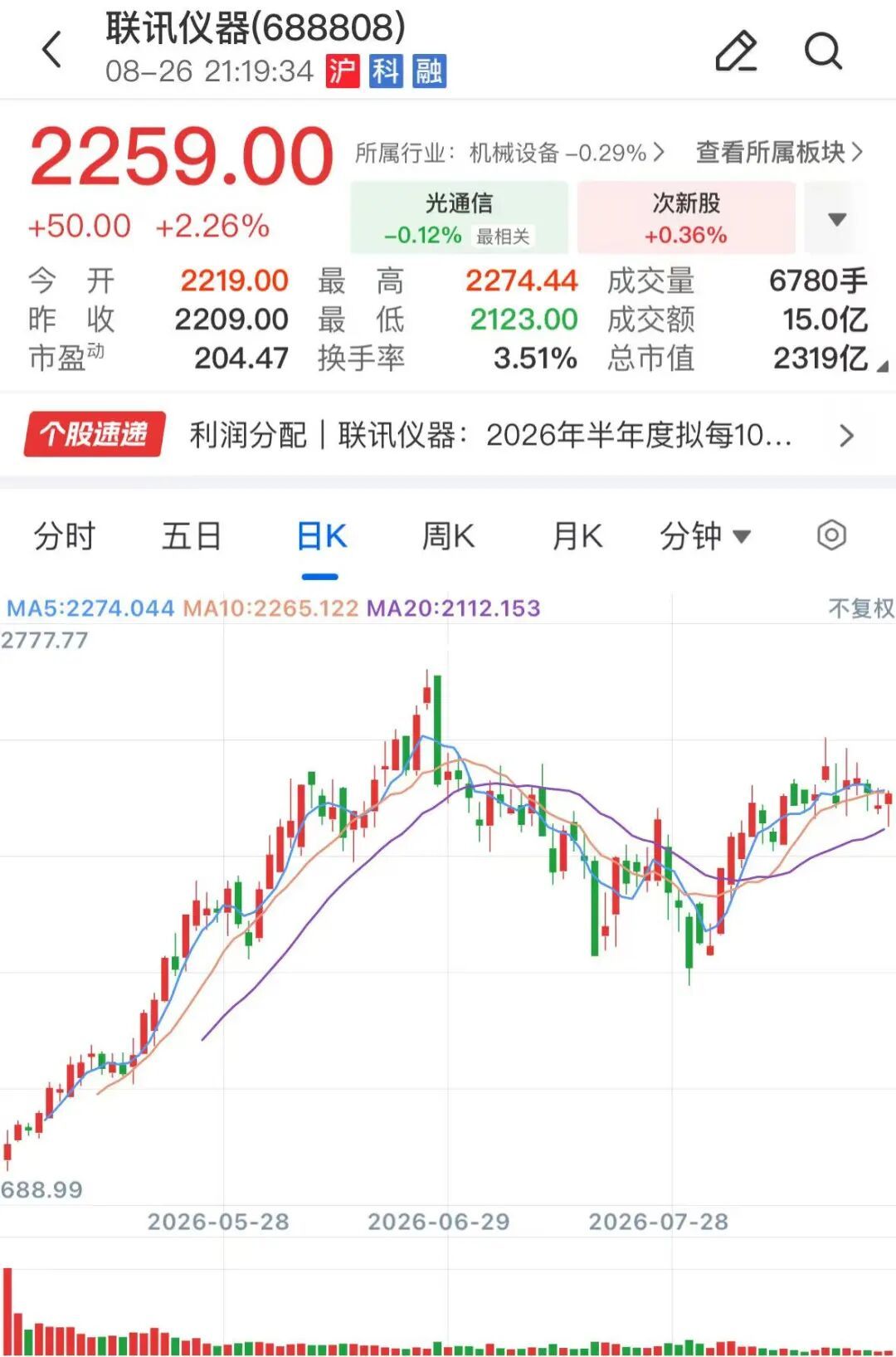Open the 机械设备 industry link

[509, 153]
